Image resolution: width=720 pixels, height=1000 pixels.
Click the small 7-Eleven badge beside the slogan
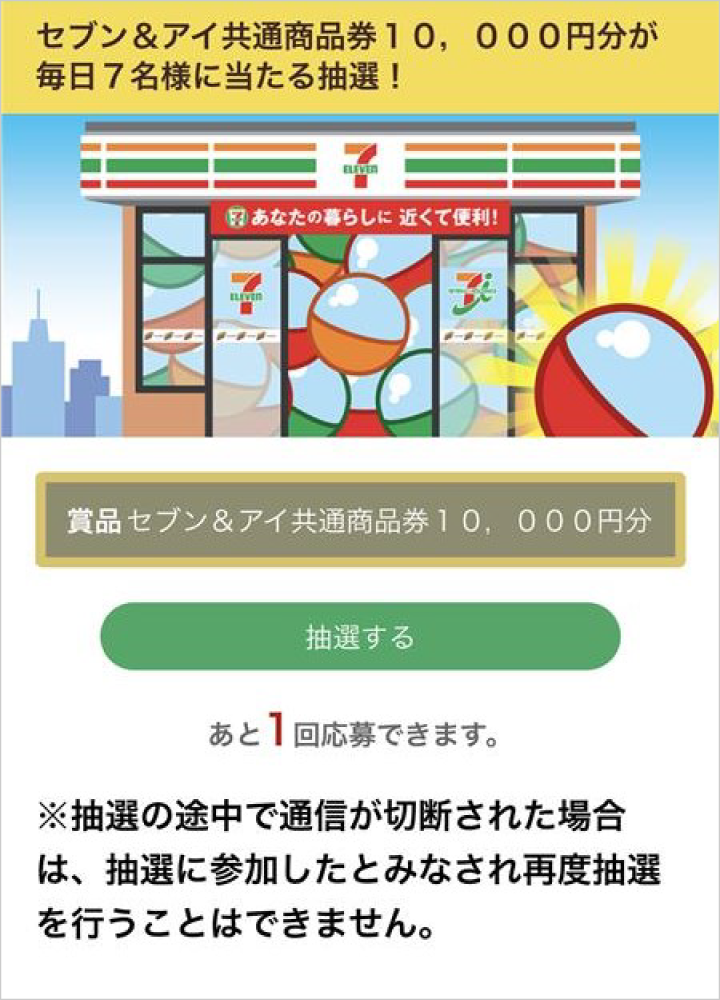pos(237,213)
